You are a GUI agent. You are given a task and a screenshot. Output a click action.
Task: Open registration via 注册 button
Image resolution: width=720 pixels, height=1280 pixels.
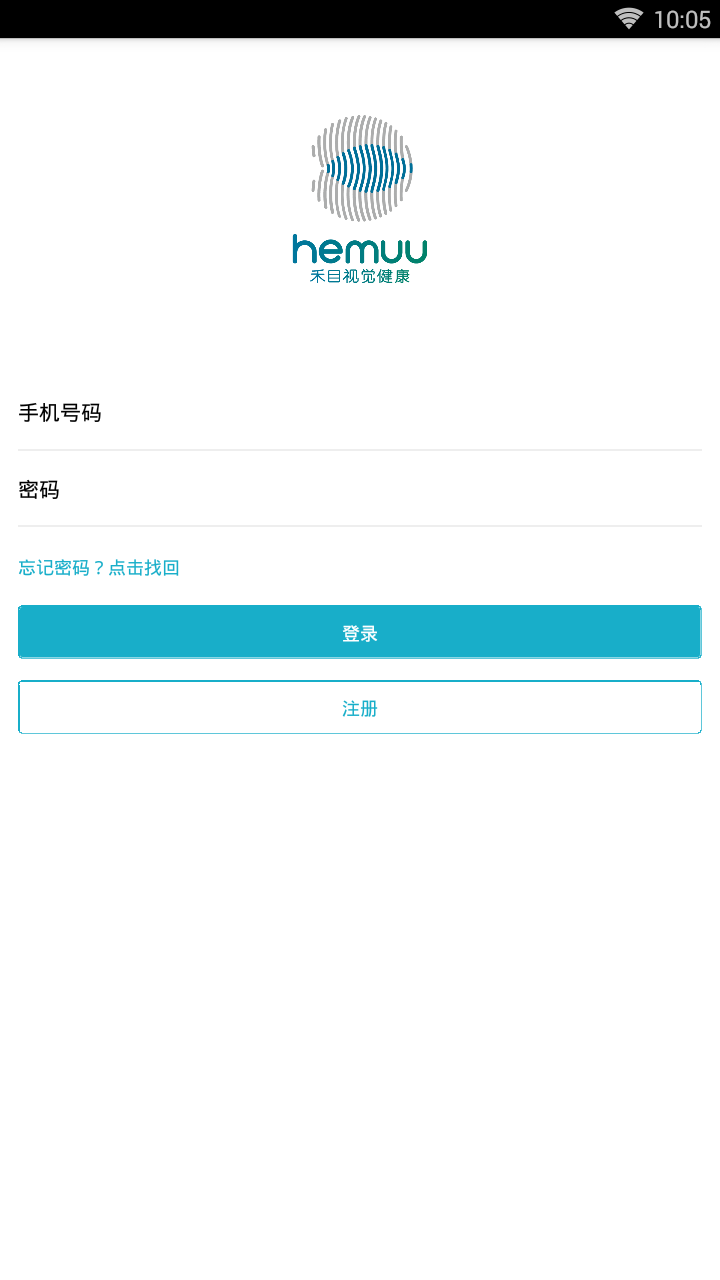[x=360, y=708]
